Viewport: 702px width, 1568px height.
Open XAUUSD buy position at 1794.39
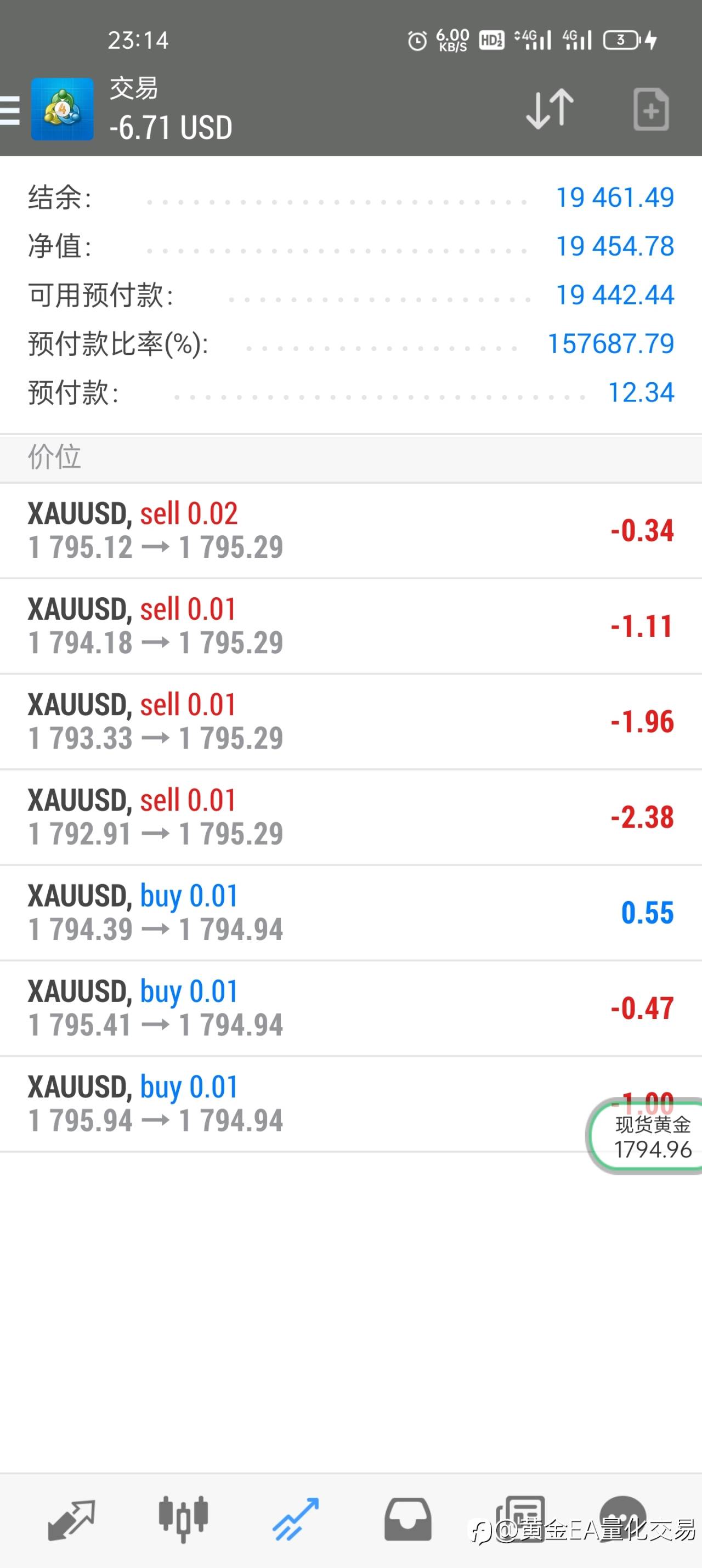[x=350, y=913]
